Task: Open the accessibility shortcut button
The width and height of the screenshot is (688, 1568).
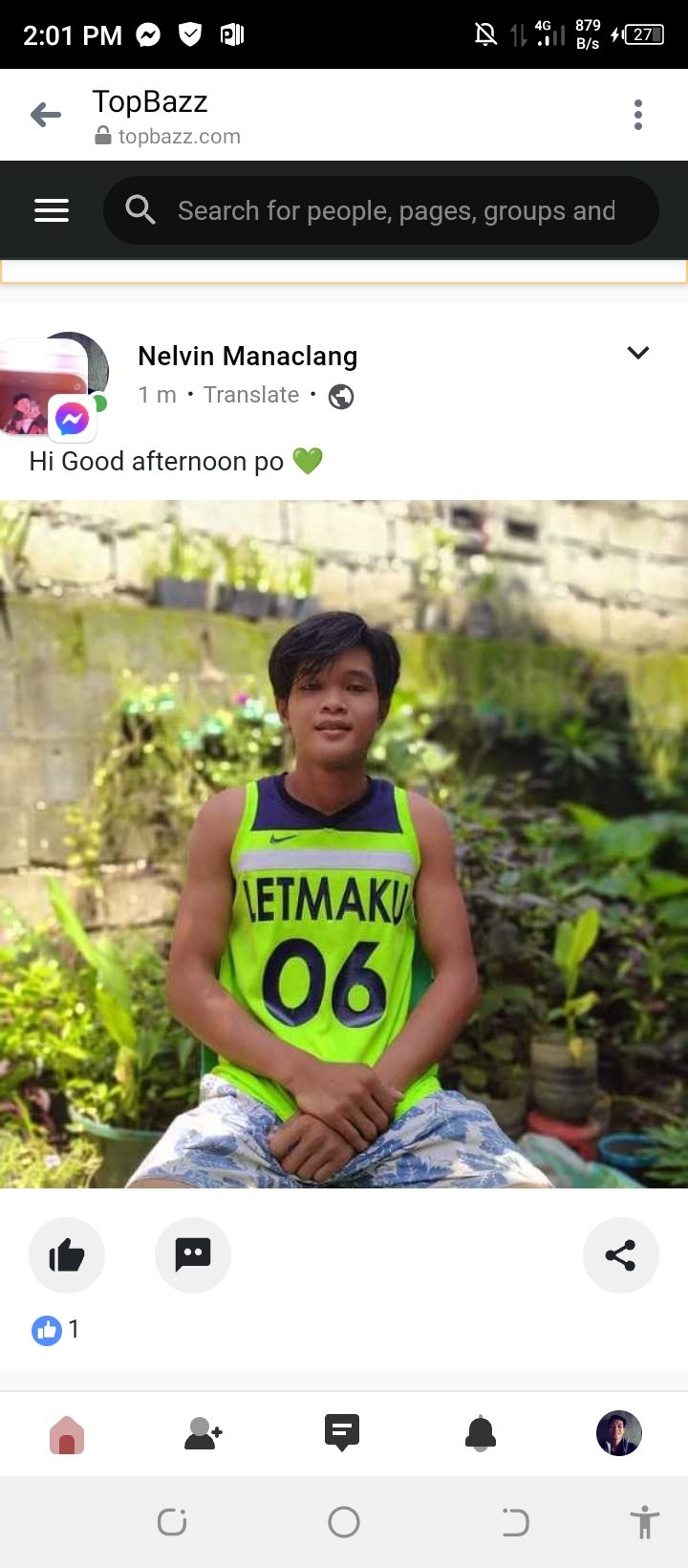Action: click(x=645, y=1521)
